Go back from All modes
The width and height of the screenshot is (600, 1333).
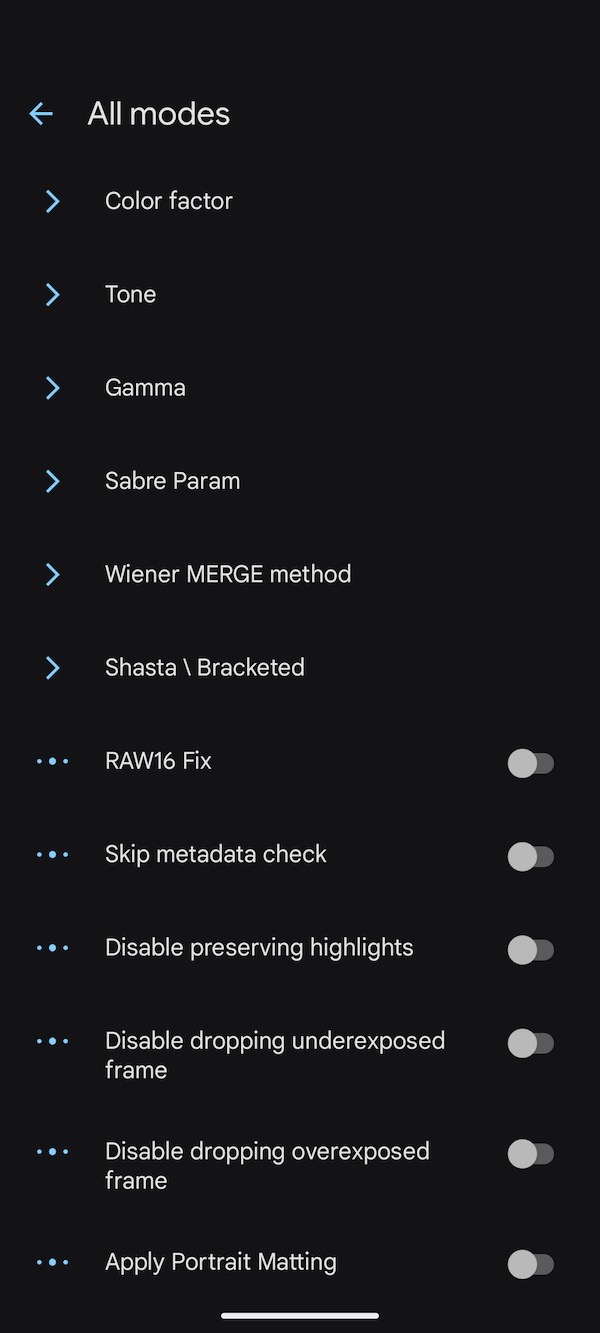click(41, 114)
